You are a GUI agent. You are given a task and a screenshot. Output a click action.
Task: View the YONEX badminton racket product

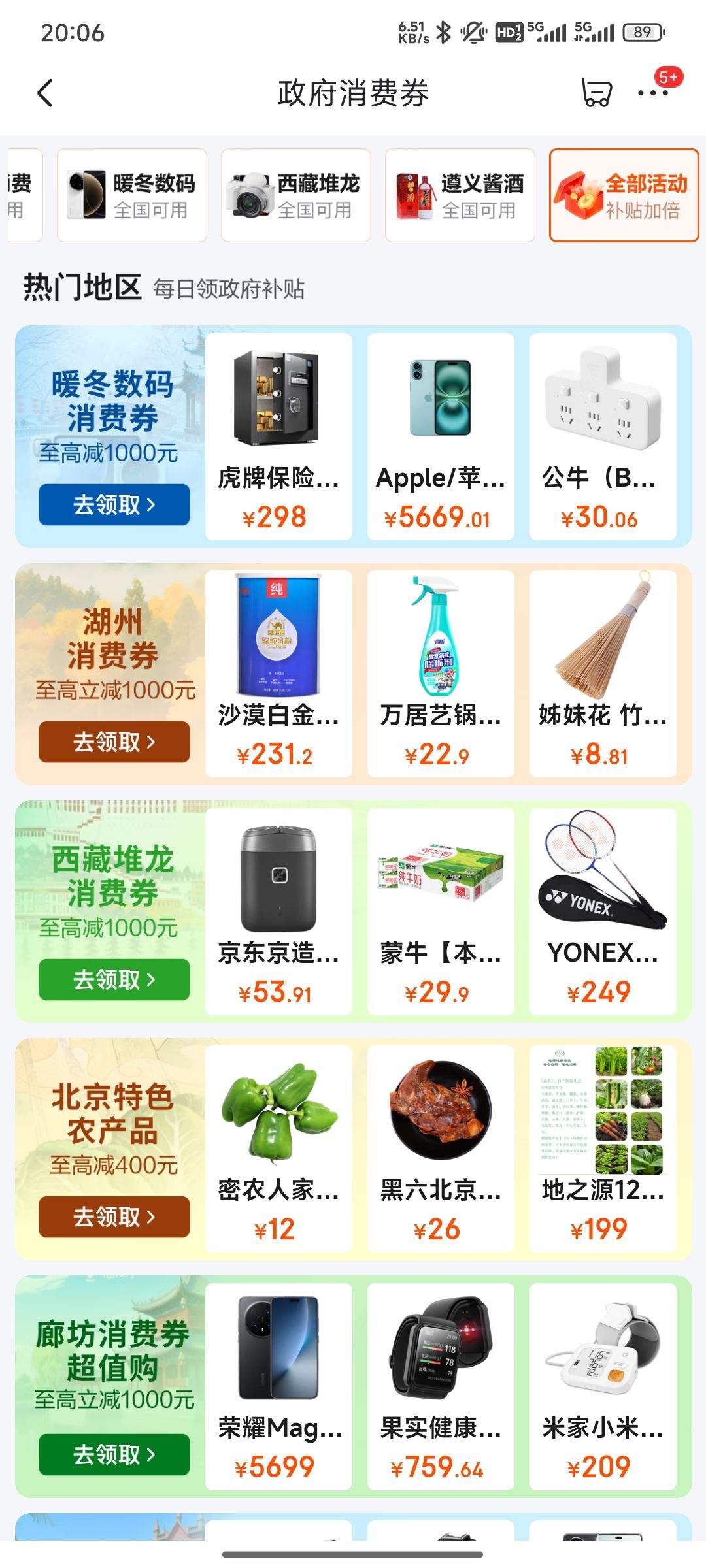pos(603,911)
